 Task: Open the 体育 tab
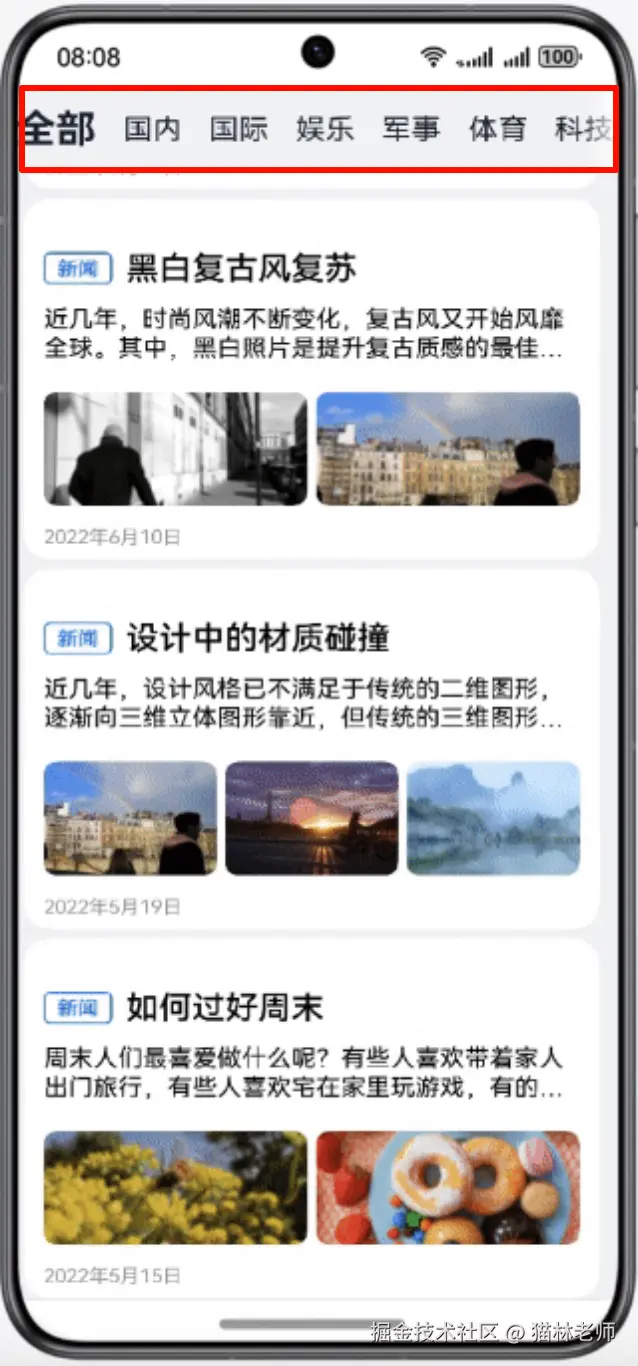point(497,129)
